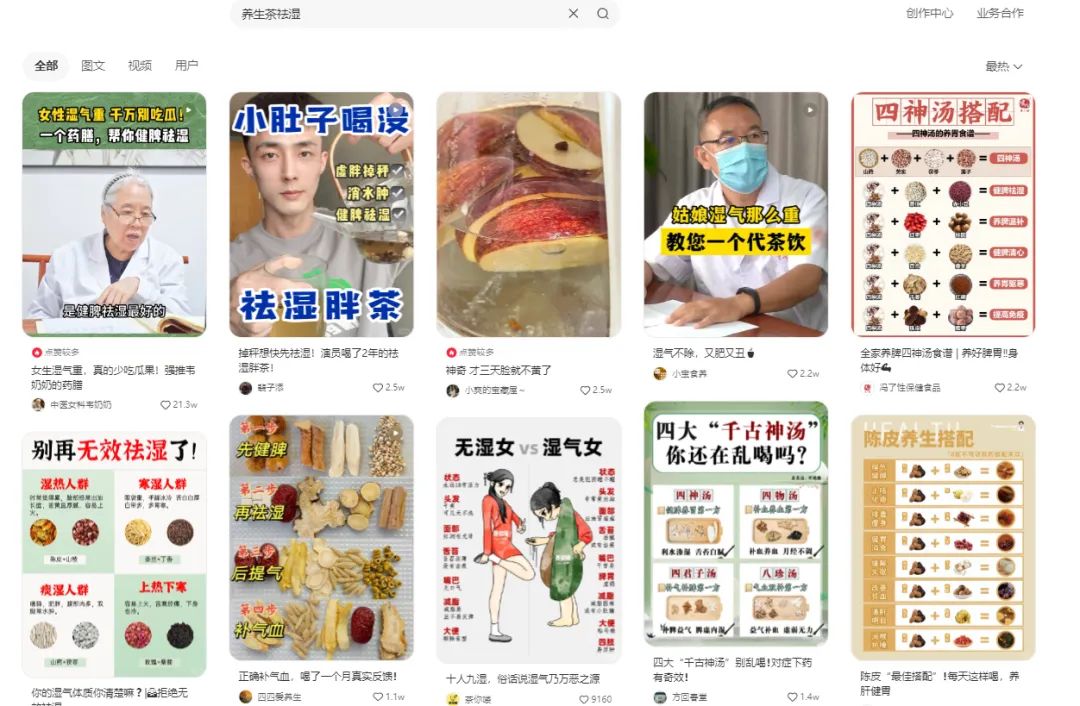Expand the 最热 sort dropdown
The height and width of the screenshot is (706, 1080).
1004,66
